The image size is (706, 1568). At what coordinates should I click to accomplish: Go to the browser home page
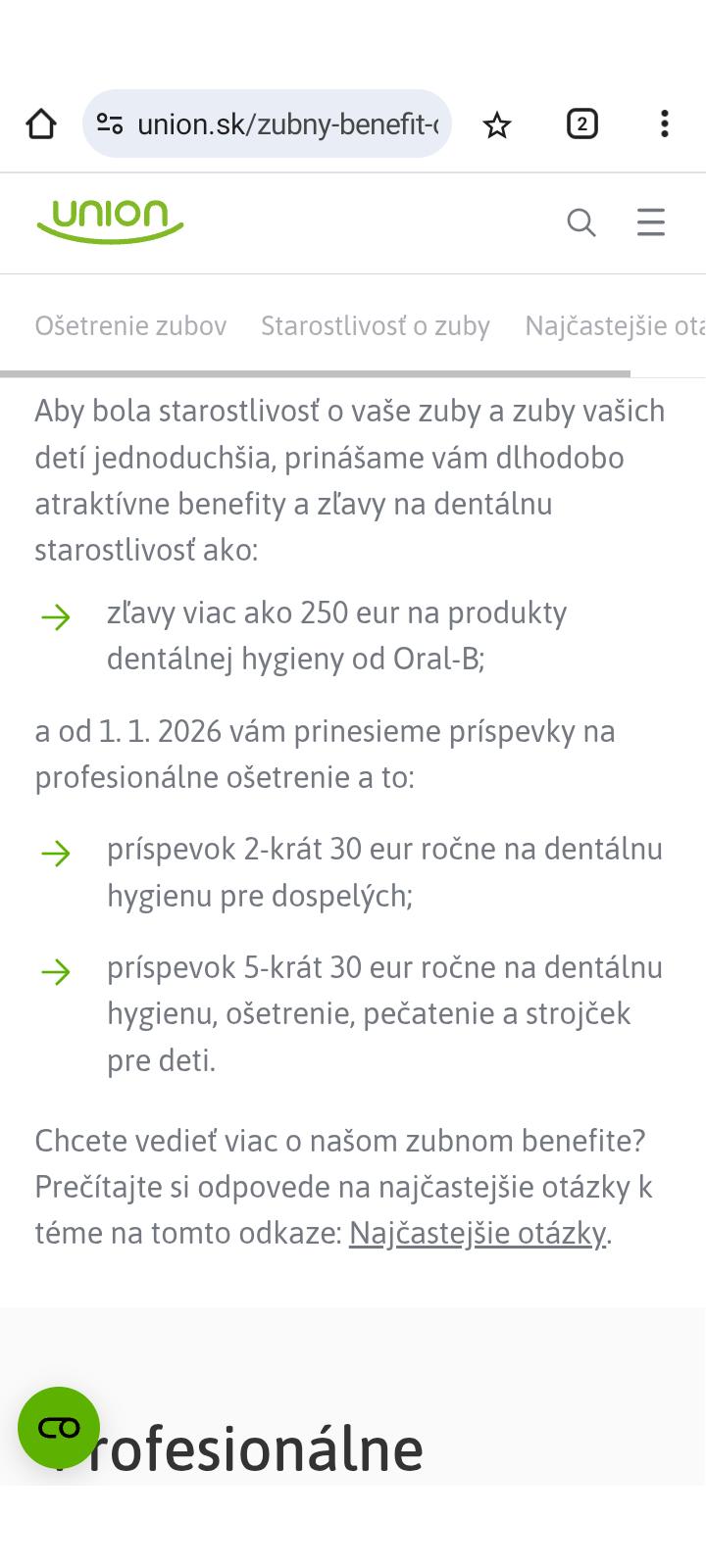41,124
